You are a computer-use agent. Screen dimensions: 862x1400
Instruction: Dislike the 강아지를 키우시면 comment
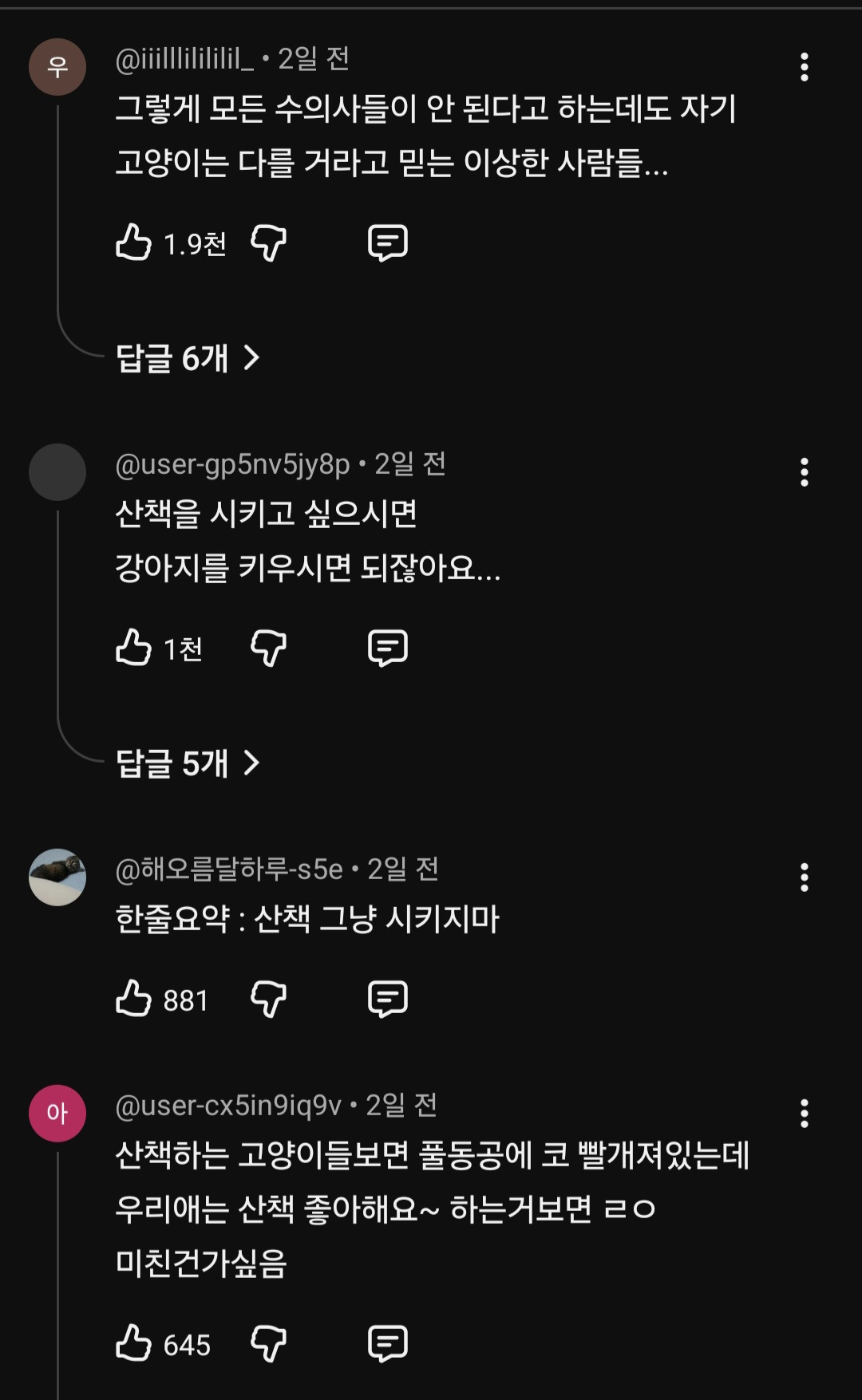click(268, 648)
